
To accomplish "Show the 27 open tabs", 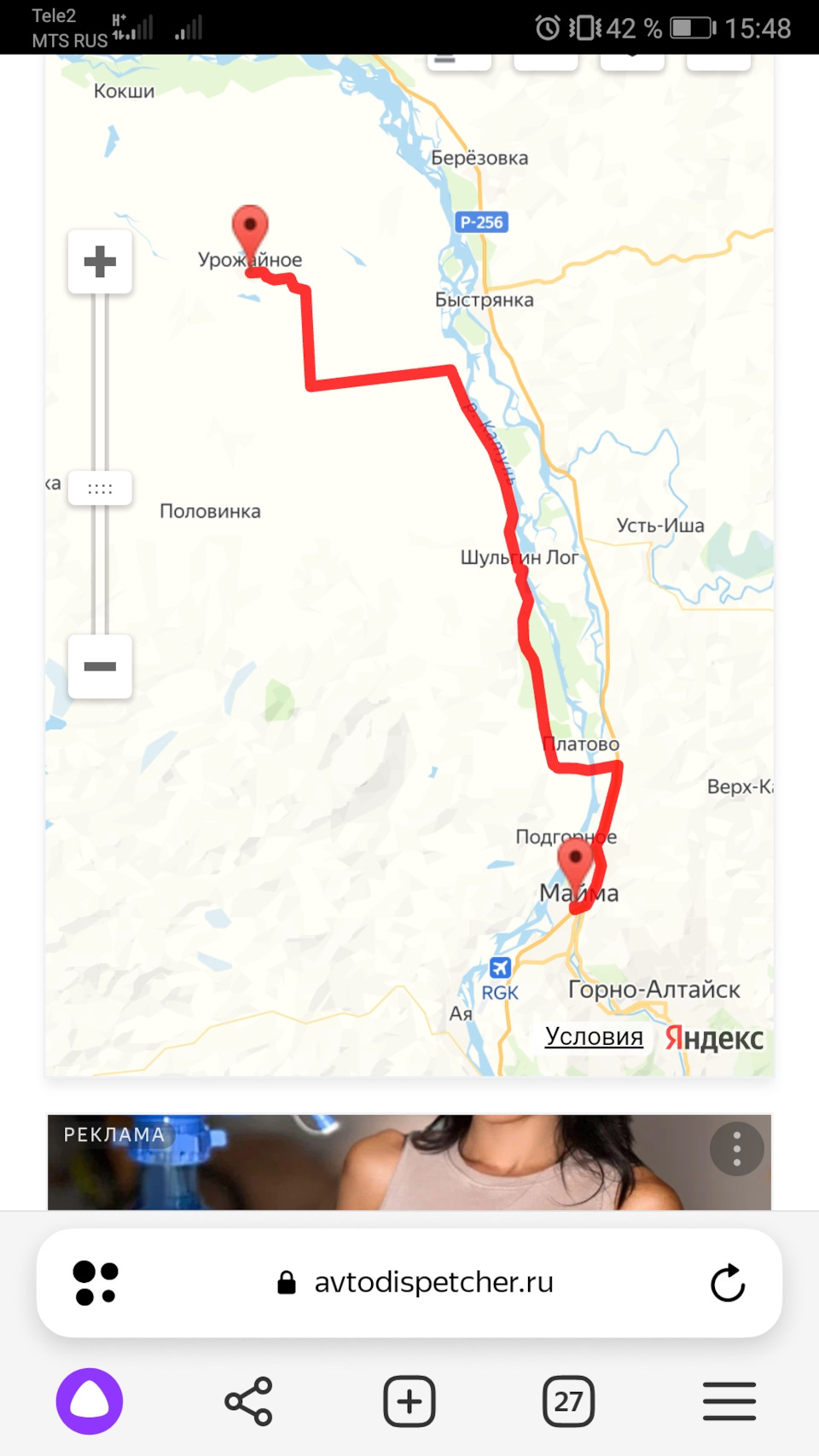I will pyautogui.click(x=568, y=1401).
